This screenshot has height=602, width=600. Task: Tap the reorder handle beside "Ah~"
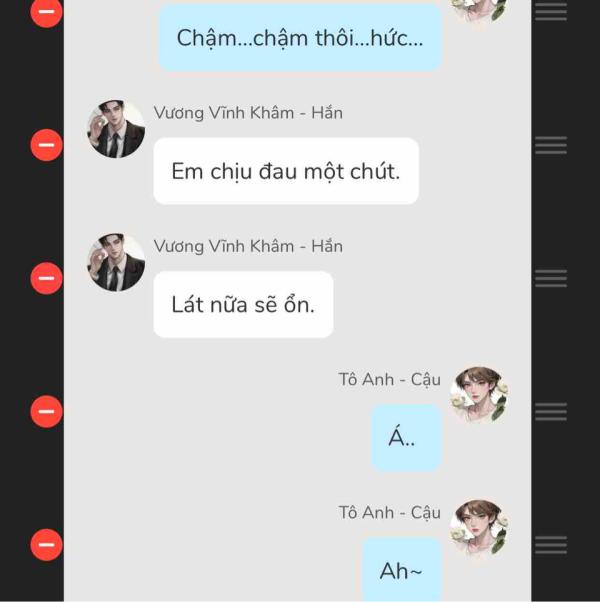tap(550, 545)
